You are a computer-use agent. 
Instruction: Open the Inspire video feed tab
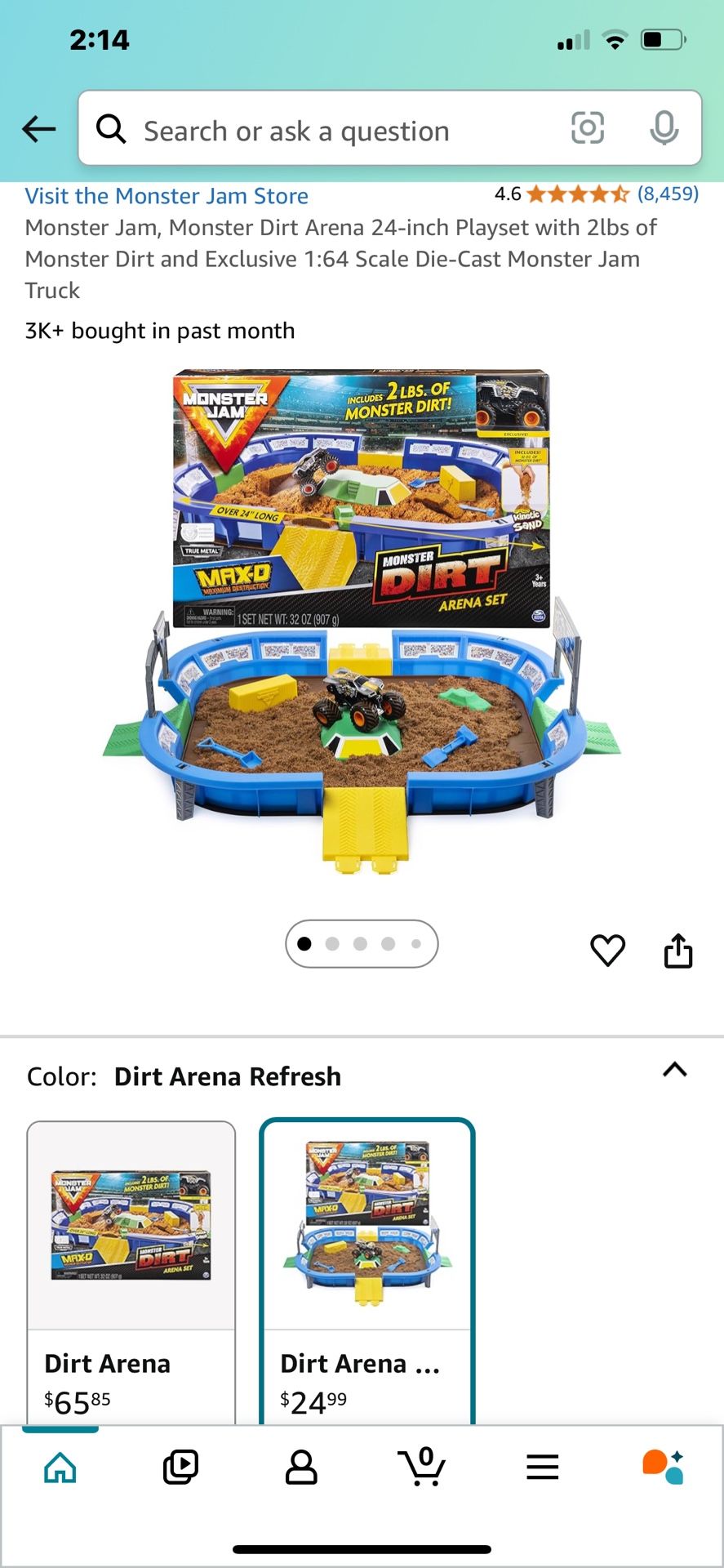(x=180, y=1468)
